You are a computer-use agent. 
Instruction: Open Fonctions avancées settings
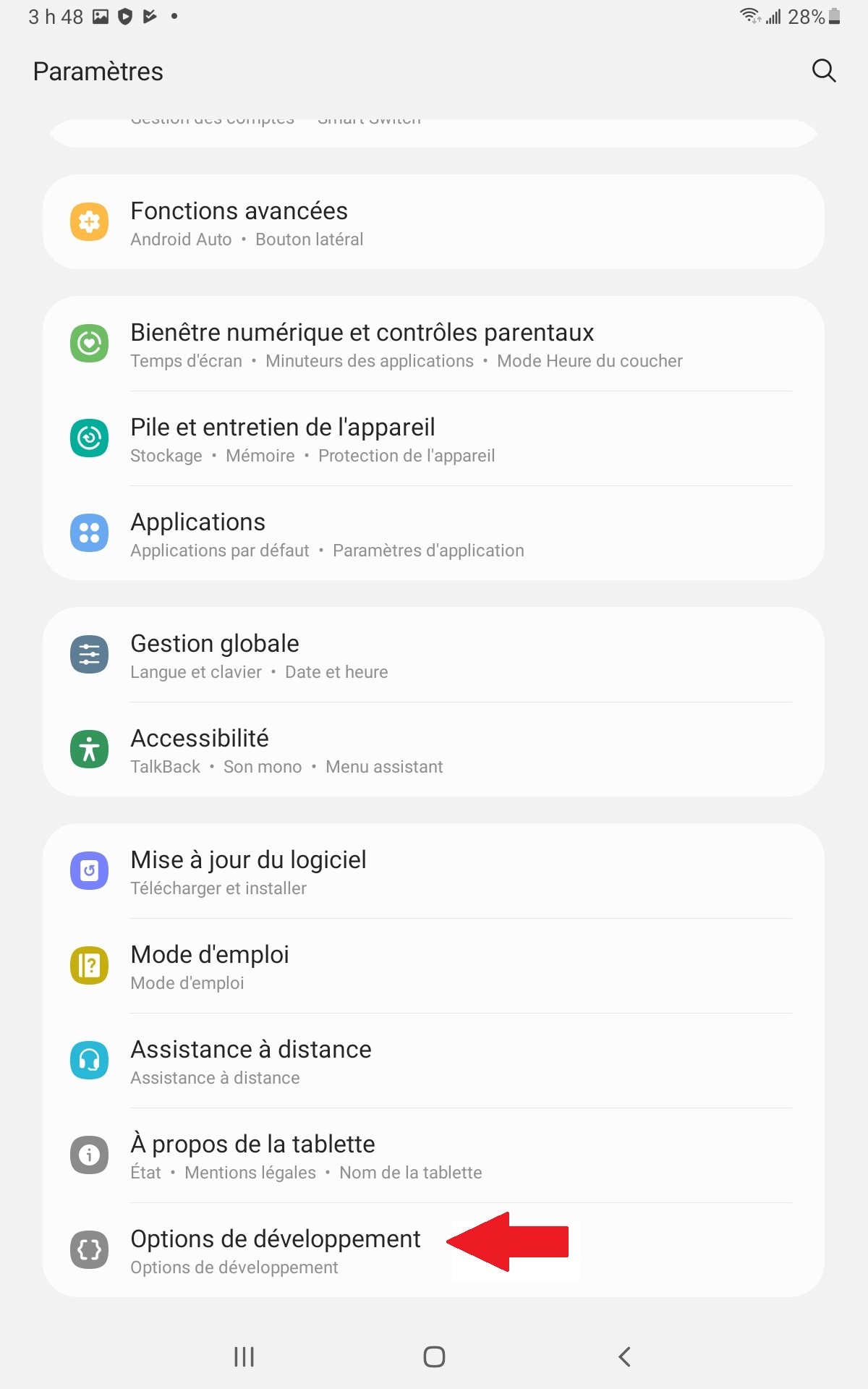[434, 222]
